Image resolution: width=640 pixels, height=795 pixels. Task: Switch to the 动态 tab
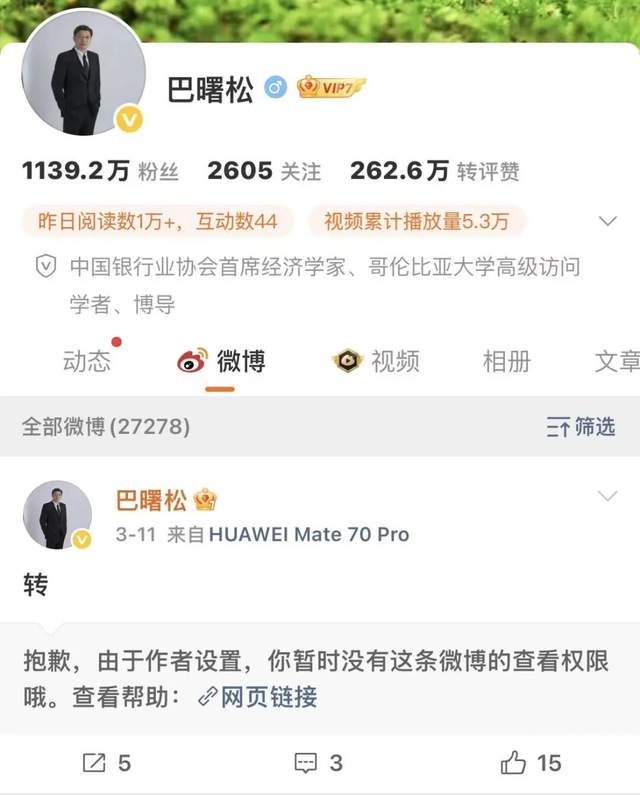click(x=87, y=361)
